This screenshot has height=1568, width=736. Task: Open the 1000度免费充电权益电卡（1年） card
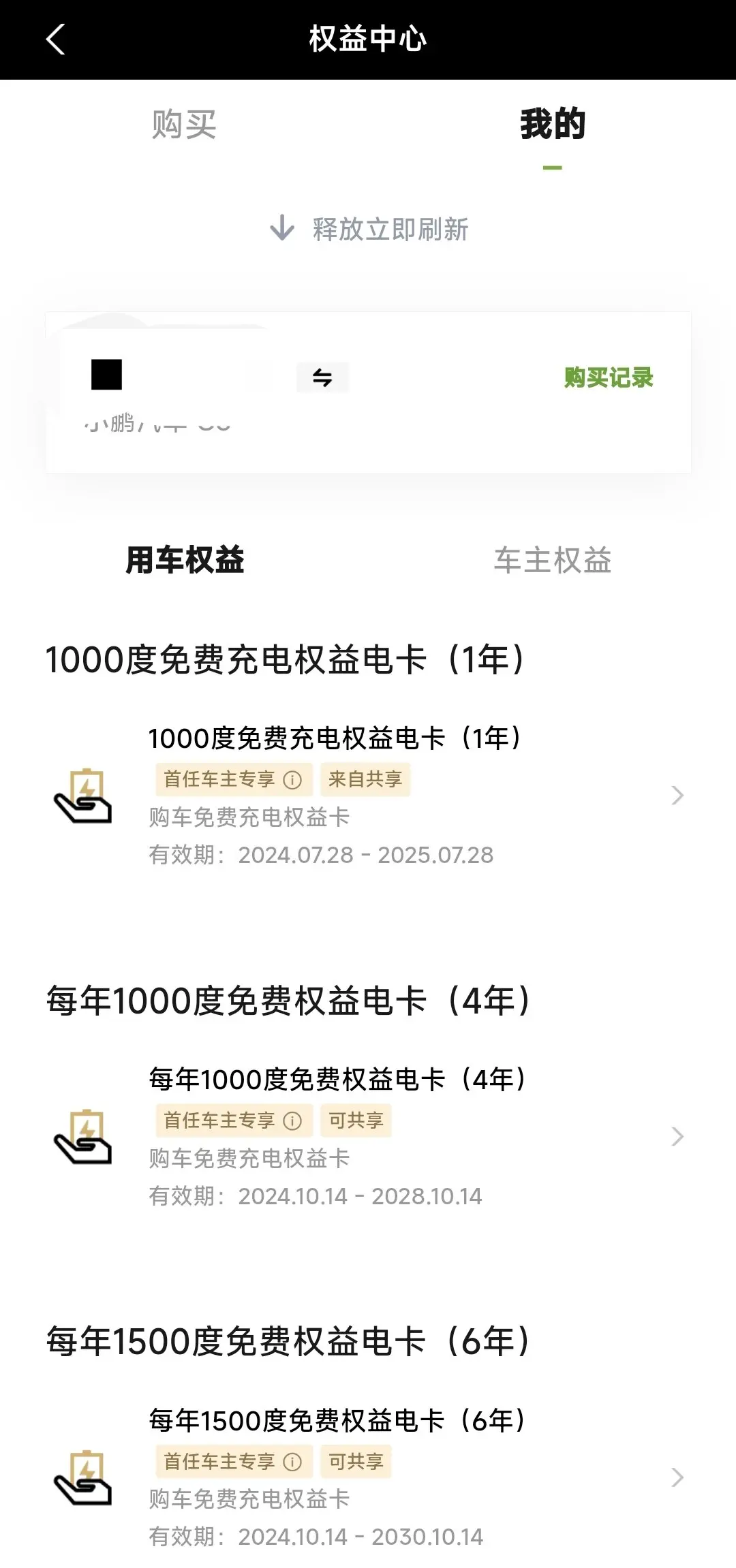point(368,796)
